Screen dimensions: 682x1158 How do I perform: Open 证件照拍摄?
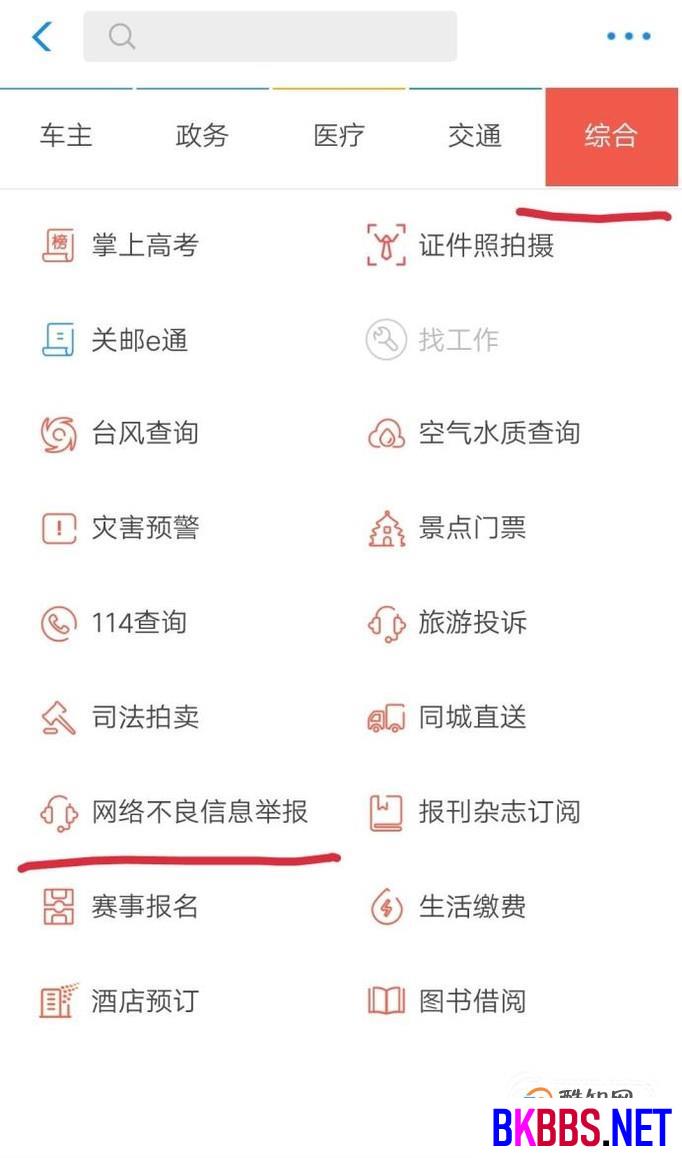(x=460, y=245)
